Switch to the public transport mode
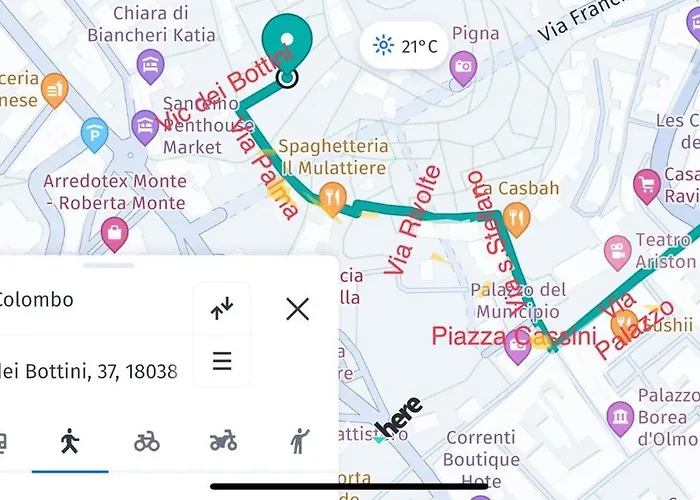Viewport: 700px width, 500px height. pyautogui.click(x=5, y=441)
